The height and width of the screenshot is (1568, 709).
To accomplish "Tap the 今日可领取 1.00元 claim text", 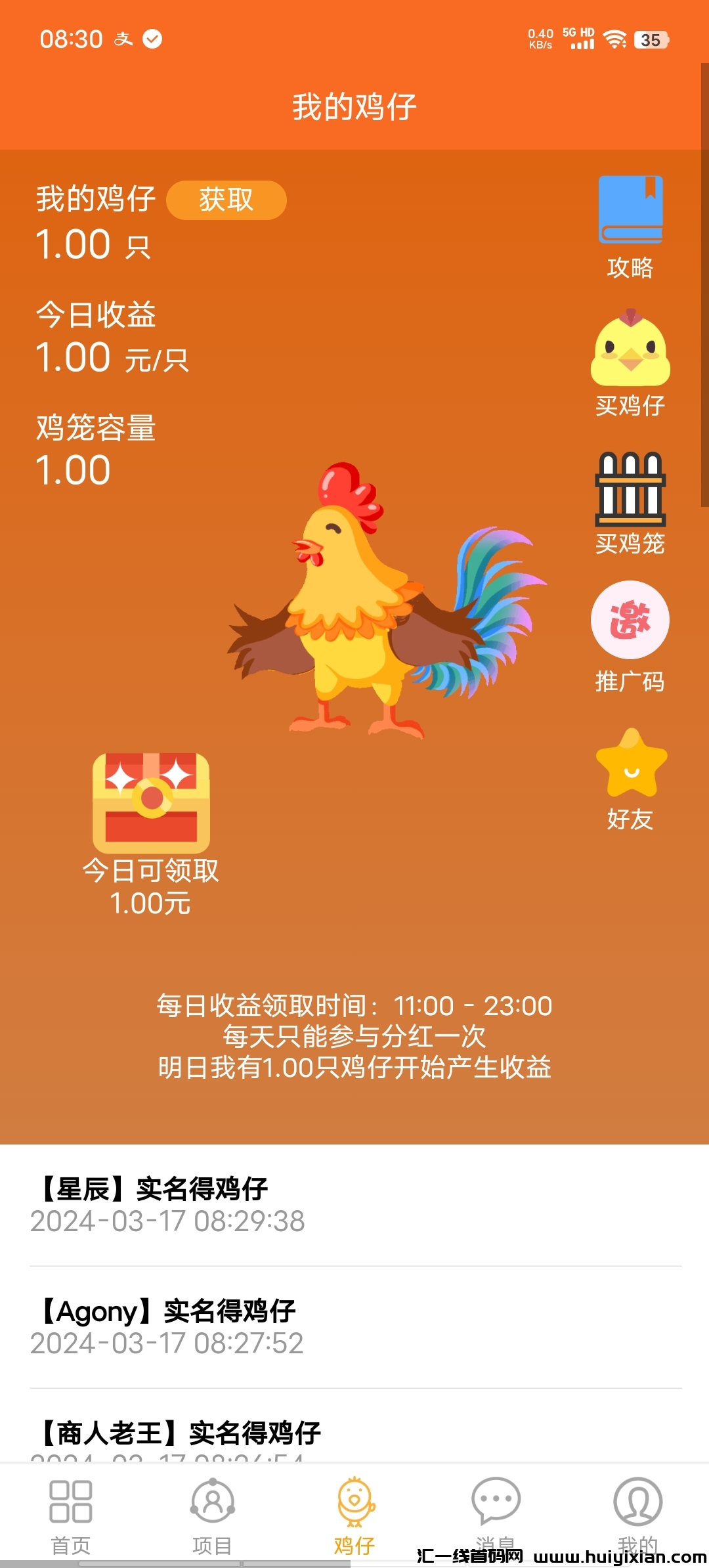I will [150, 886].
